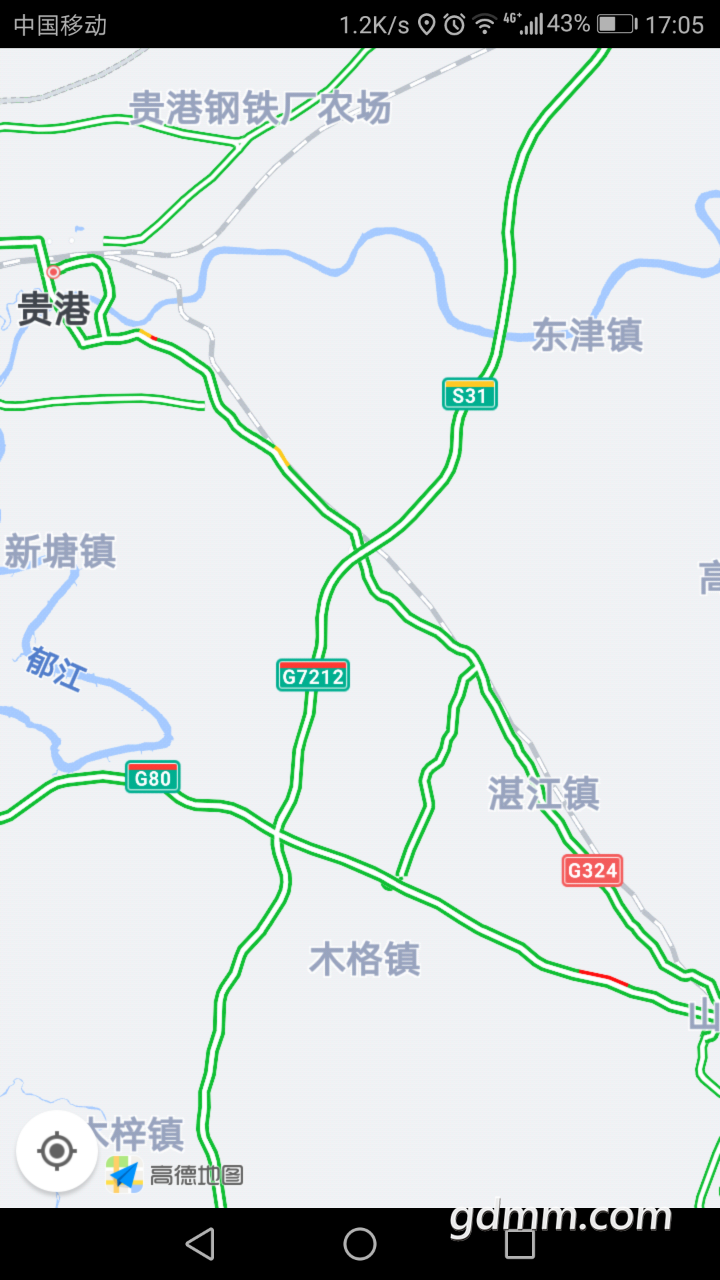
Task: Open the recent apps overview
Action: (520, 1244)
